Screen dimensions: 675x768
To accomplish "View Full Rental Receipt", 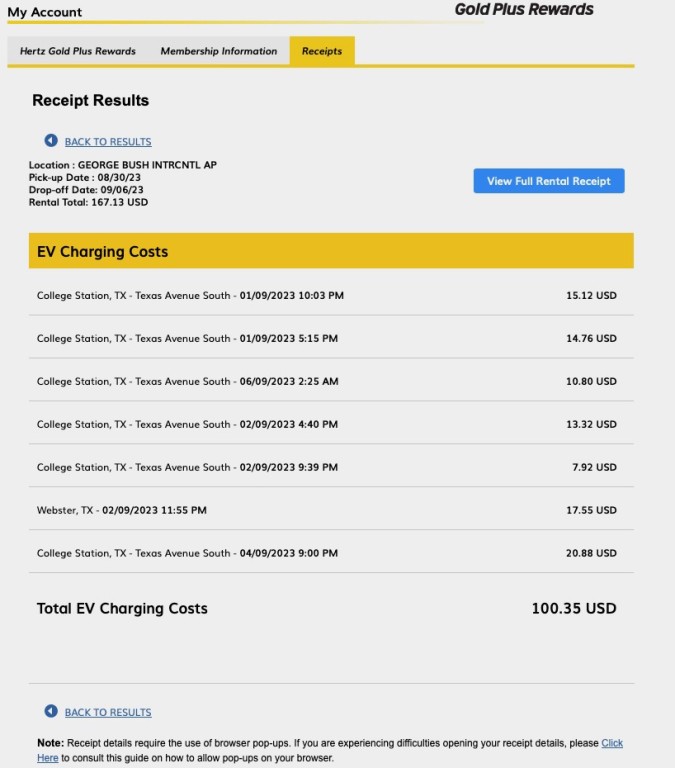I will (x=548, y=181).
